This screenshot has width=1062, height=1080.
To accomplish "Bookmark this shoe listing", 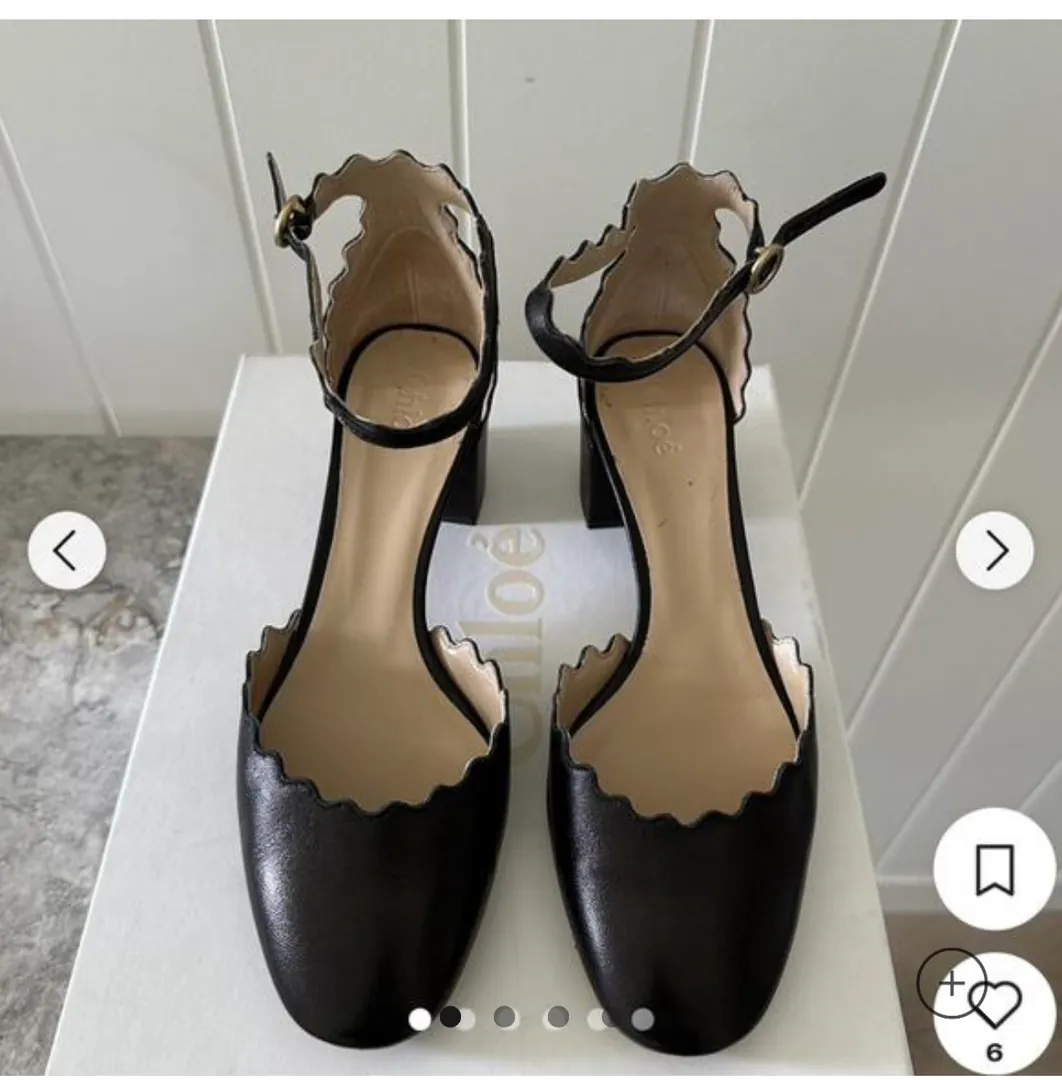I will 995,869.
